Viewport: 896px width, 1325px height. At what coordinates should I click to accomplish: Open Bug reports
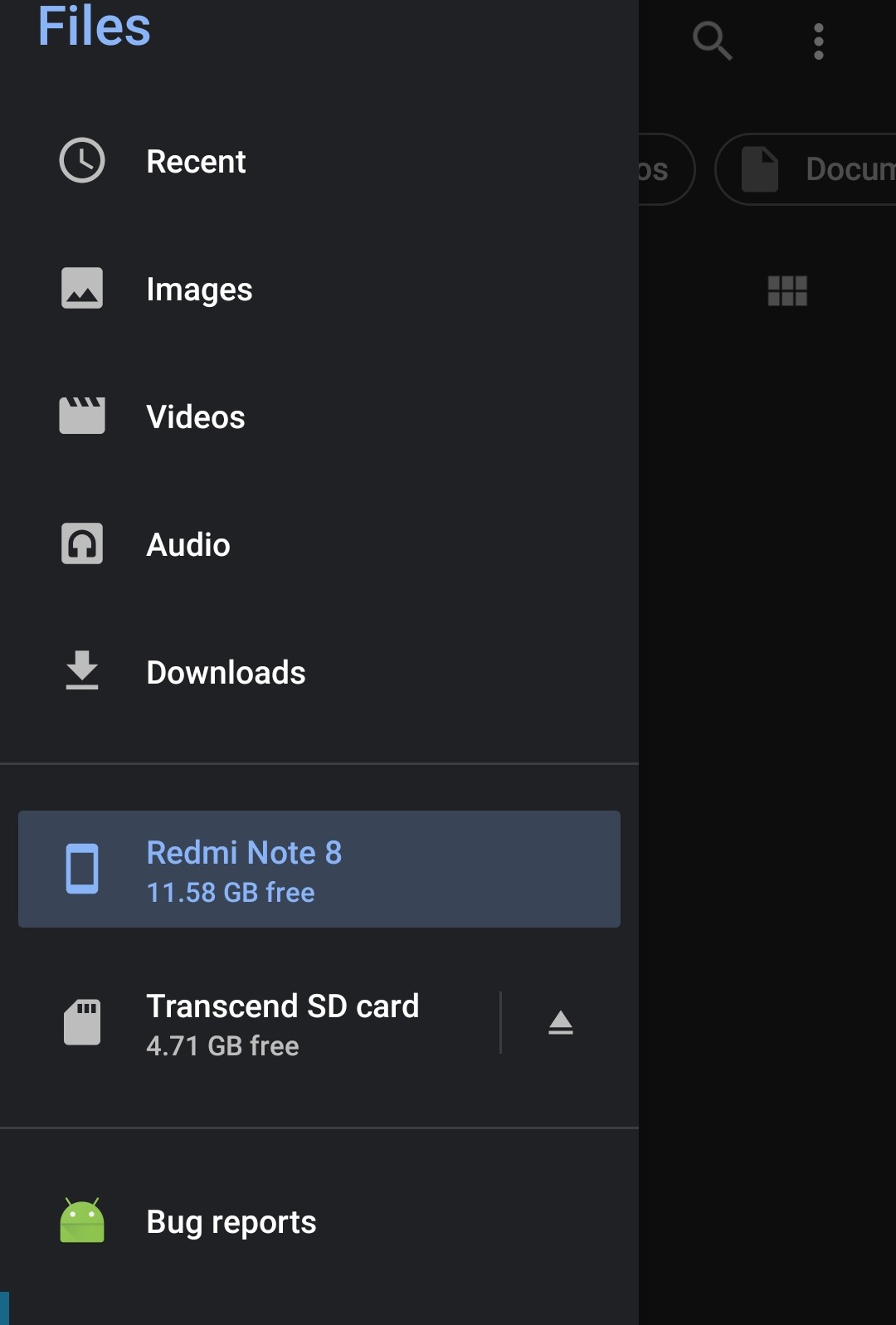click(x=231, y=1221)
